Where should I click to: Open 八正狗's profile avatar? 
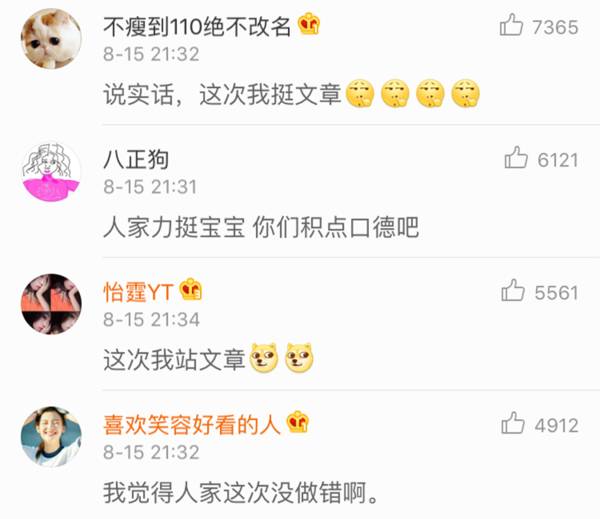51,171
